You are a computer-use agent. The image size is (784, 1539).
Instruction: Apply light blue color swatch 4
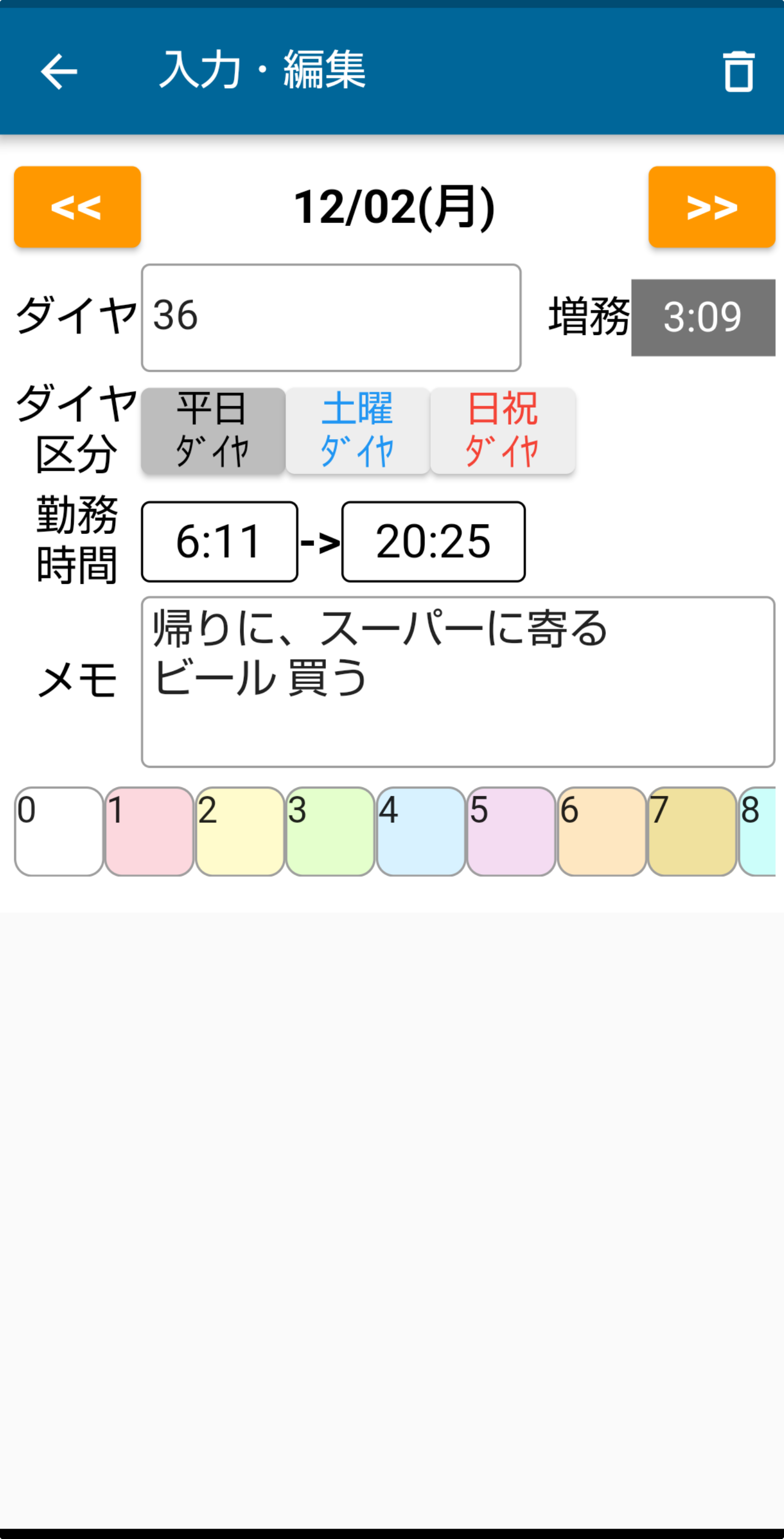(x=421, y=831)
